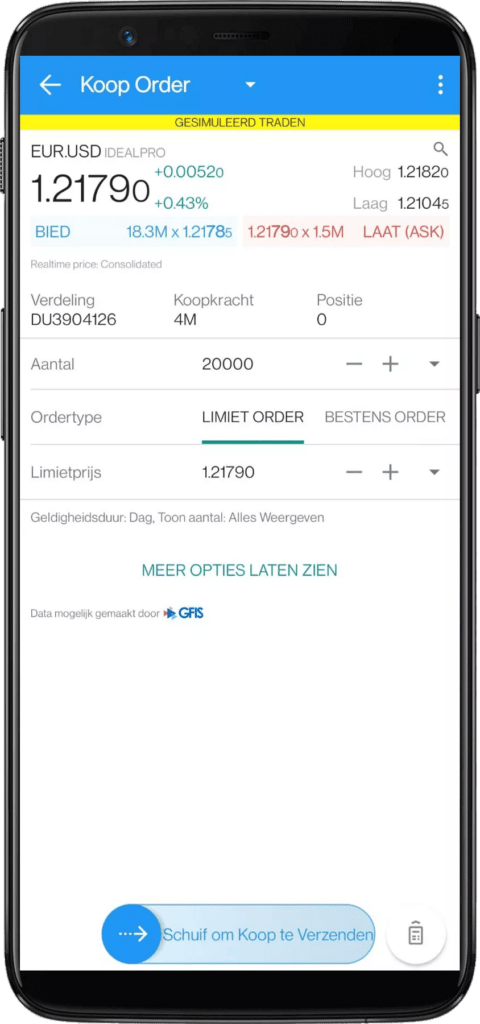Viewport: 480px width, 1024px height.
Task: Expand the Limietprijs dropdown arrow
Action: [x=434, y=473]
